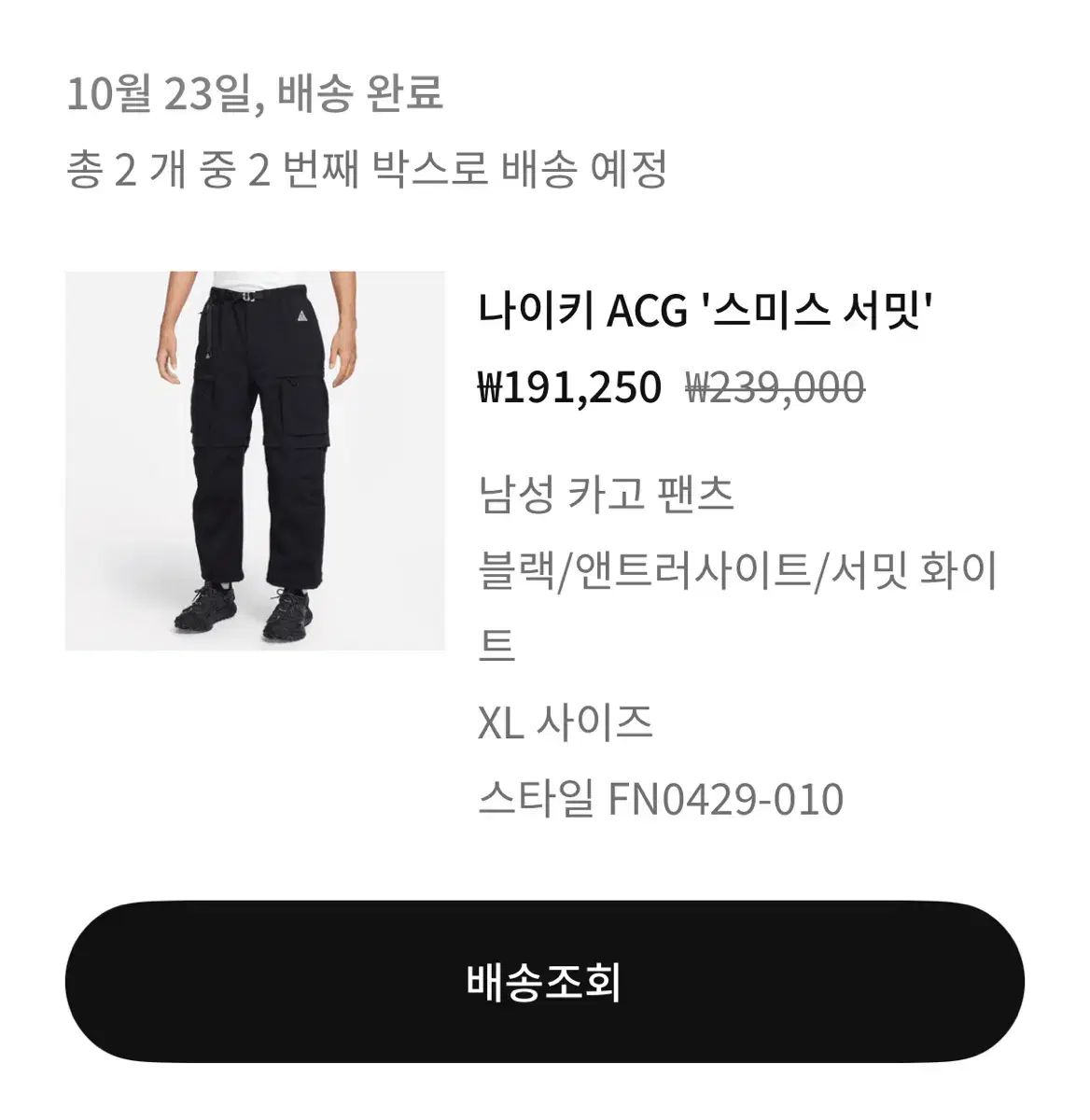Open the Nike ACG cargo pants product image
This screenshot has width=1090, height=1120.
click(255, 461)
